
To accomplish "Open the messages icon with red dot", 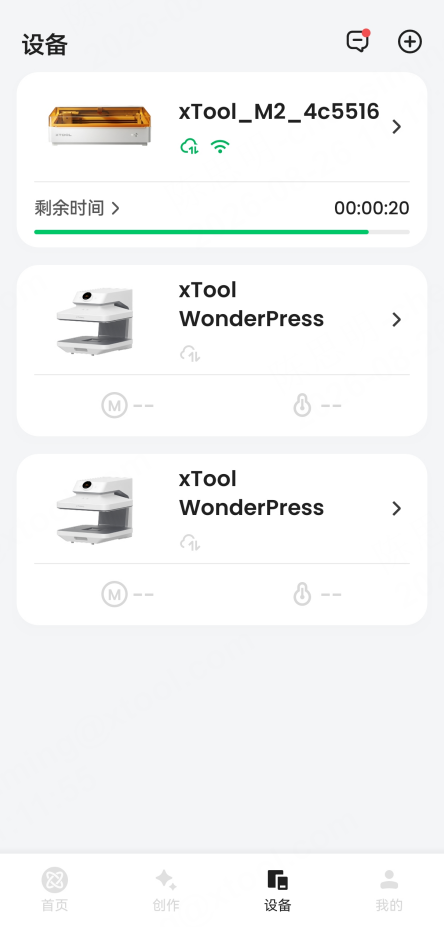I will [x=358, y=41].
